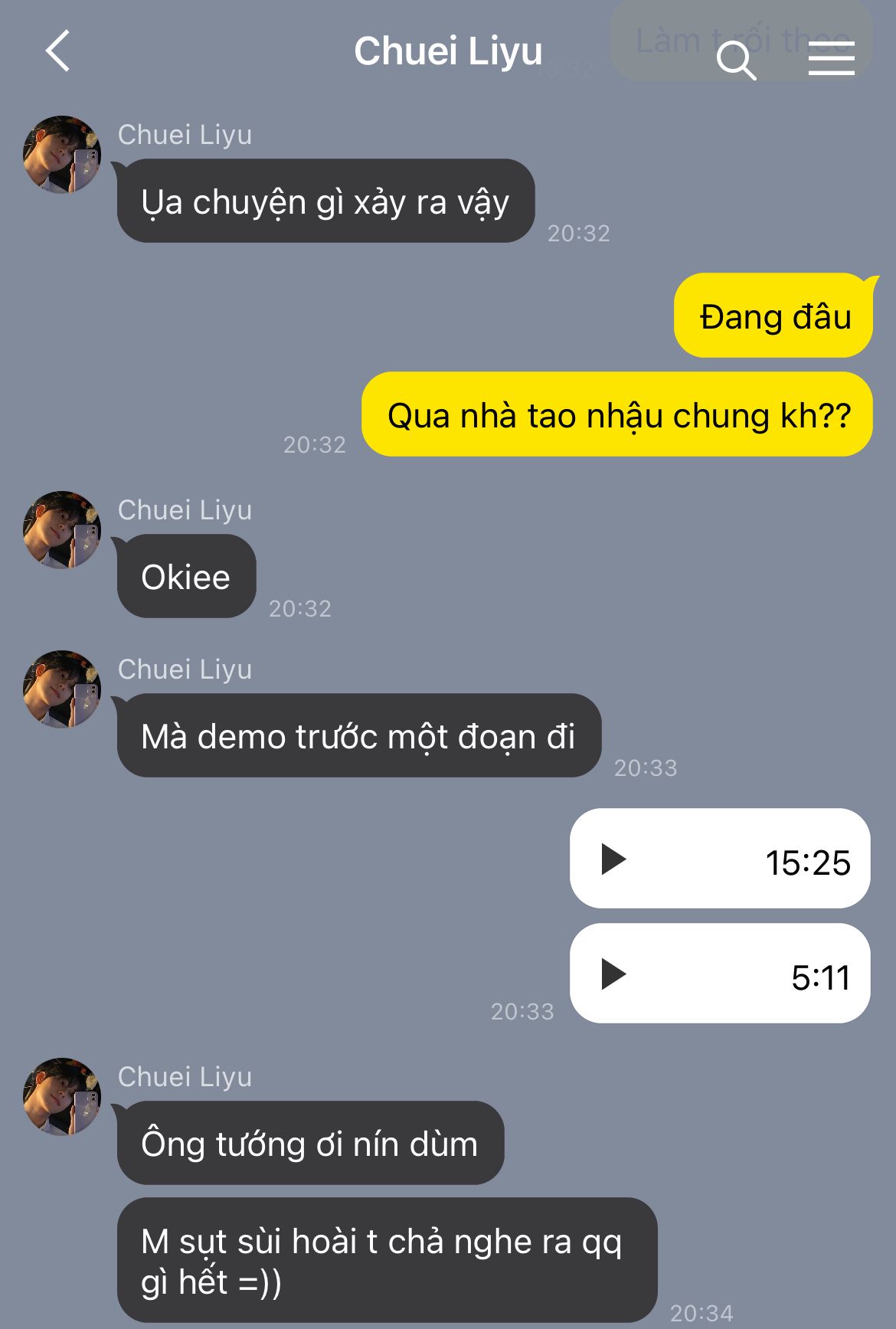Play the 5:11 voice message
The height and width of the screenshot is (1329, 896).
tap(613, 974)
